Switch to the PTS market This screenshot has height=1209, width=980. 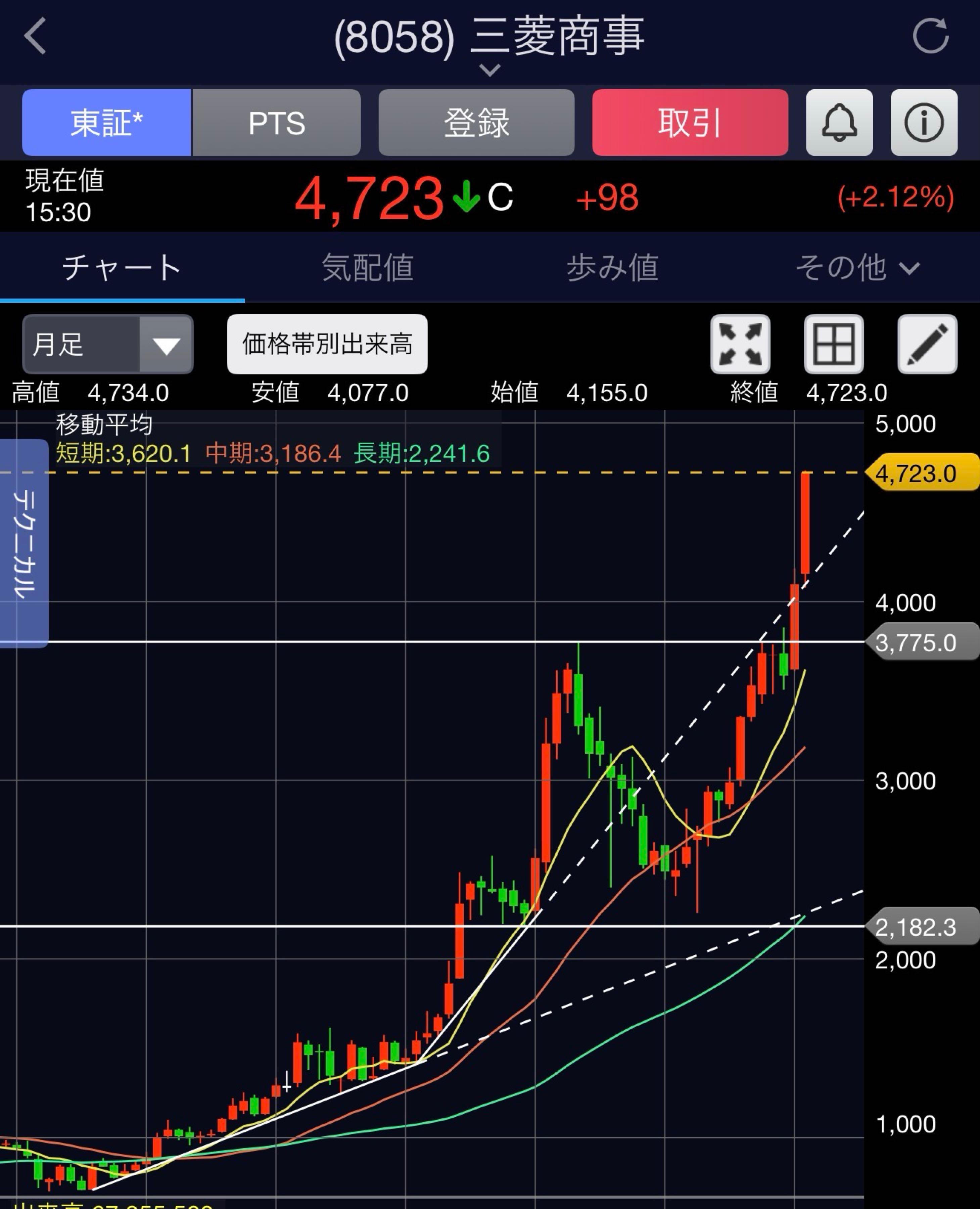(x=277, y=123)
